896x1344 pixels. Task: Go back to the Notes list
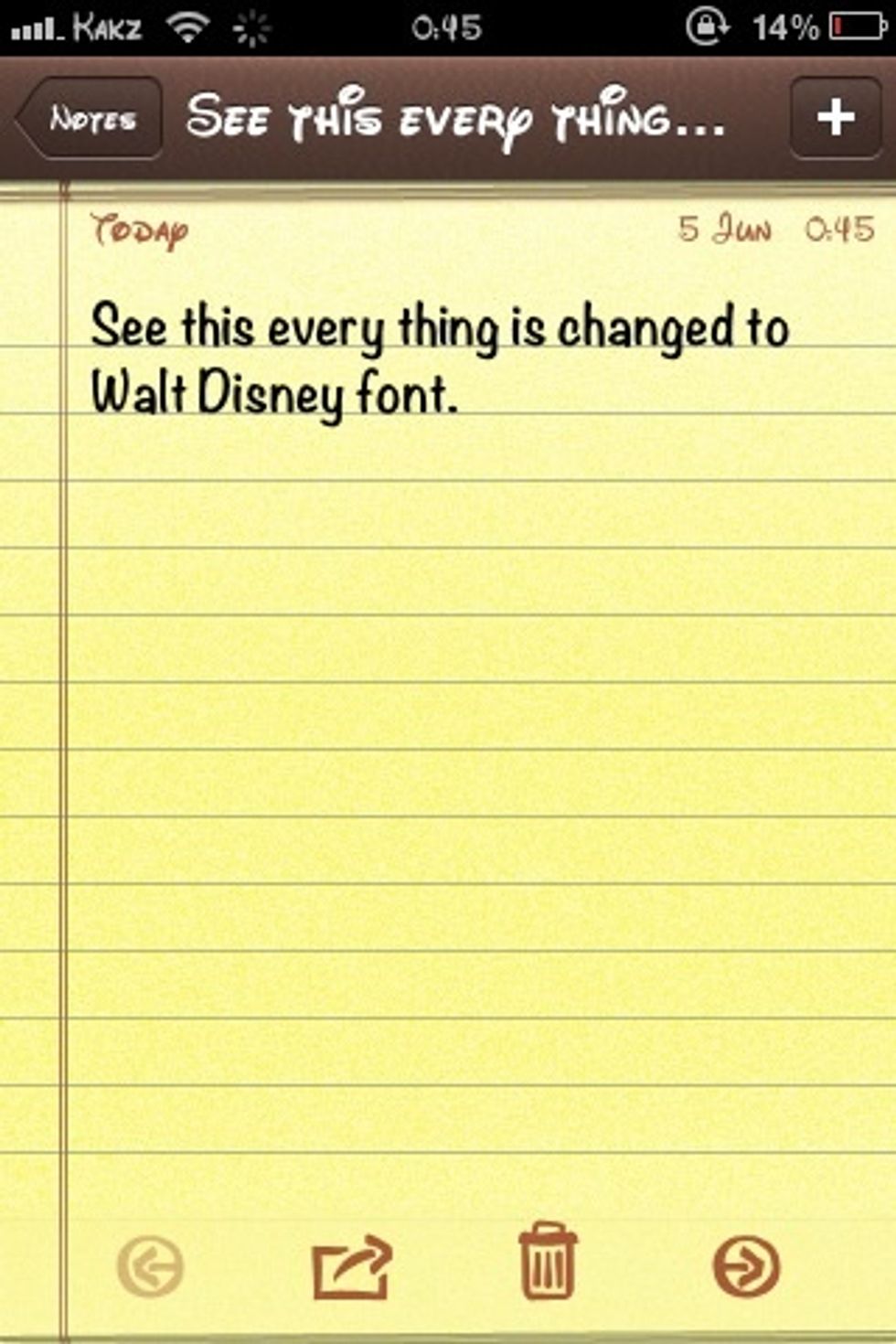(x=91, y=119)
